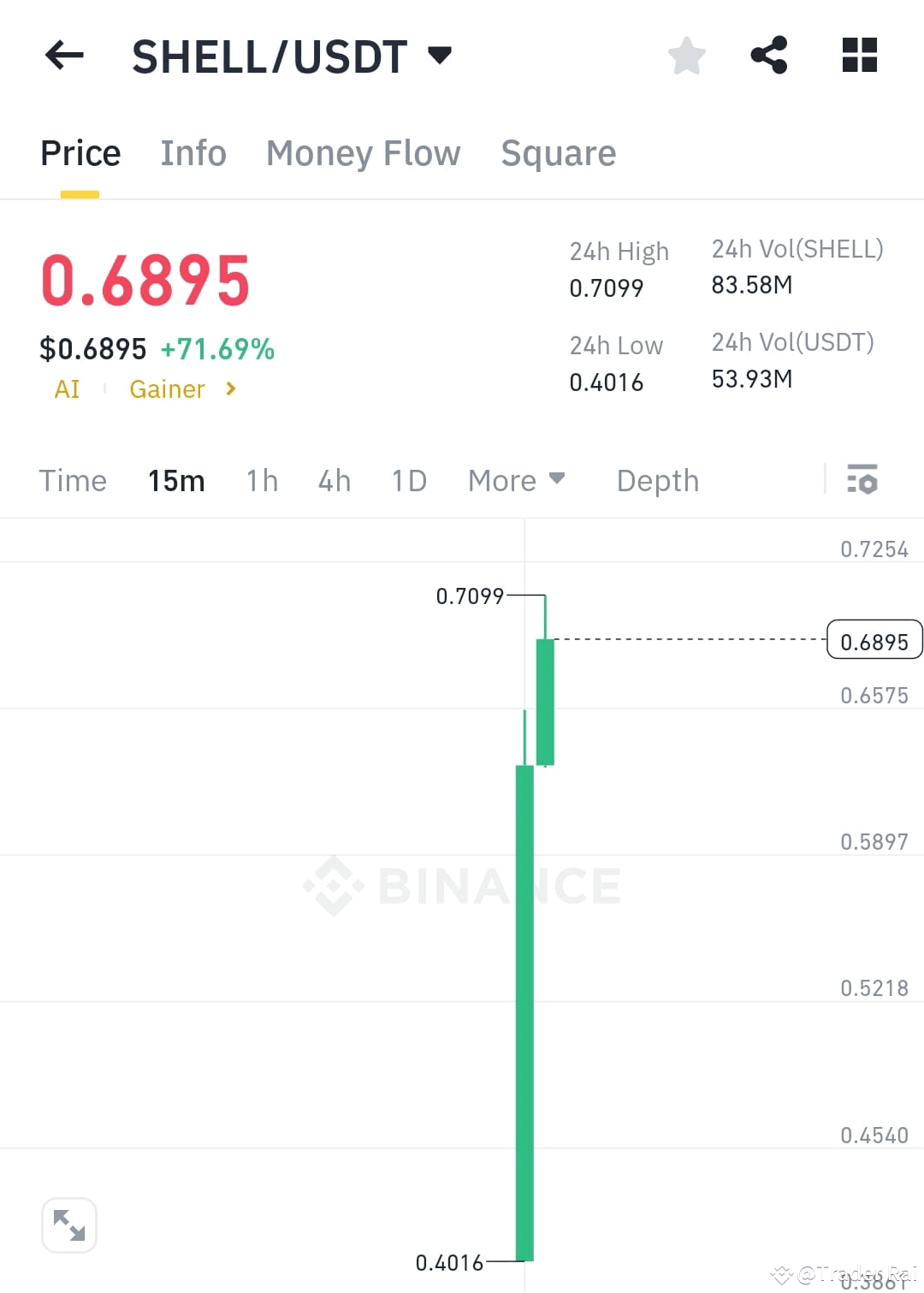Open the chart settings icon beside Depth

(862, 480)
